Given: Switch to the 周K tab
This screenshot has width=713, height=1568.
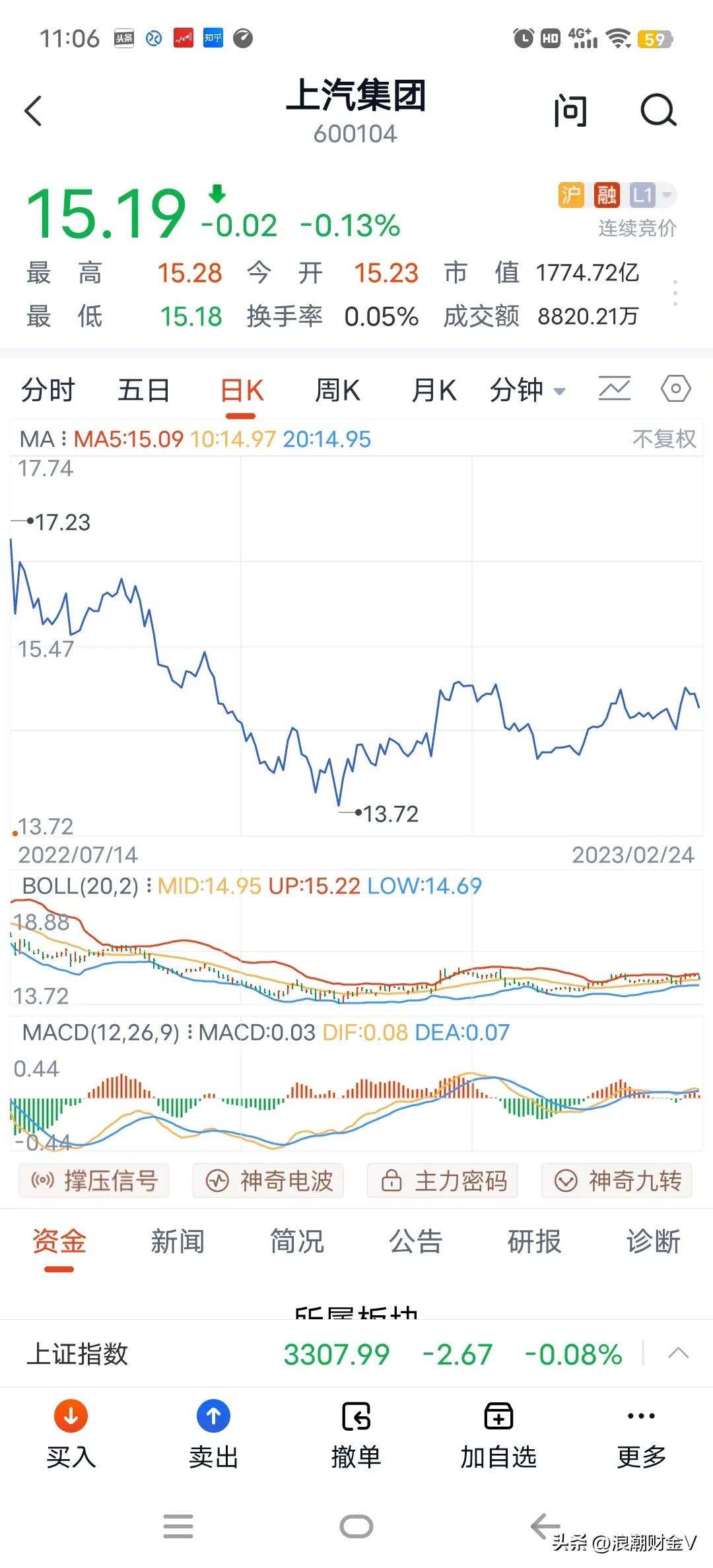Looking at the screenshot, I should (337, 389).
